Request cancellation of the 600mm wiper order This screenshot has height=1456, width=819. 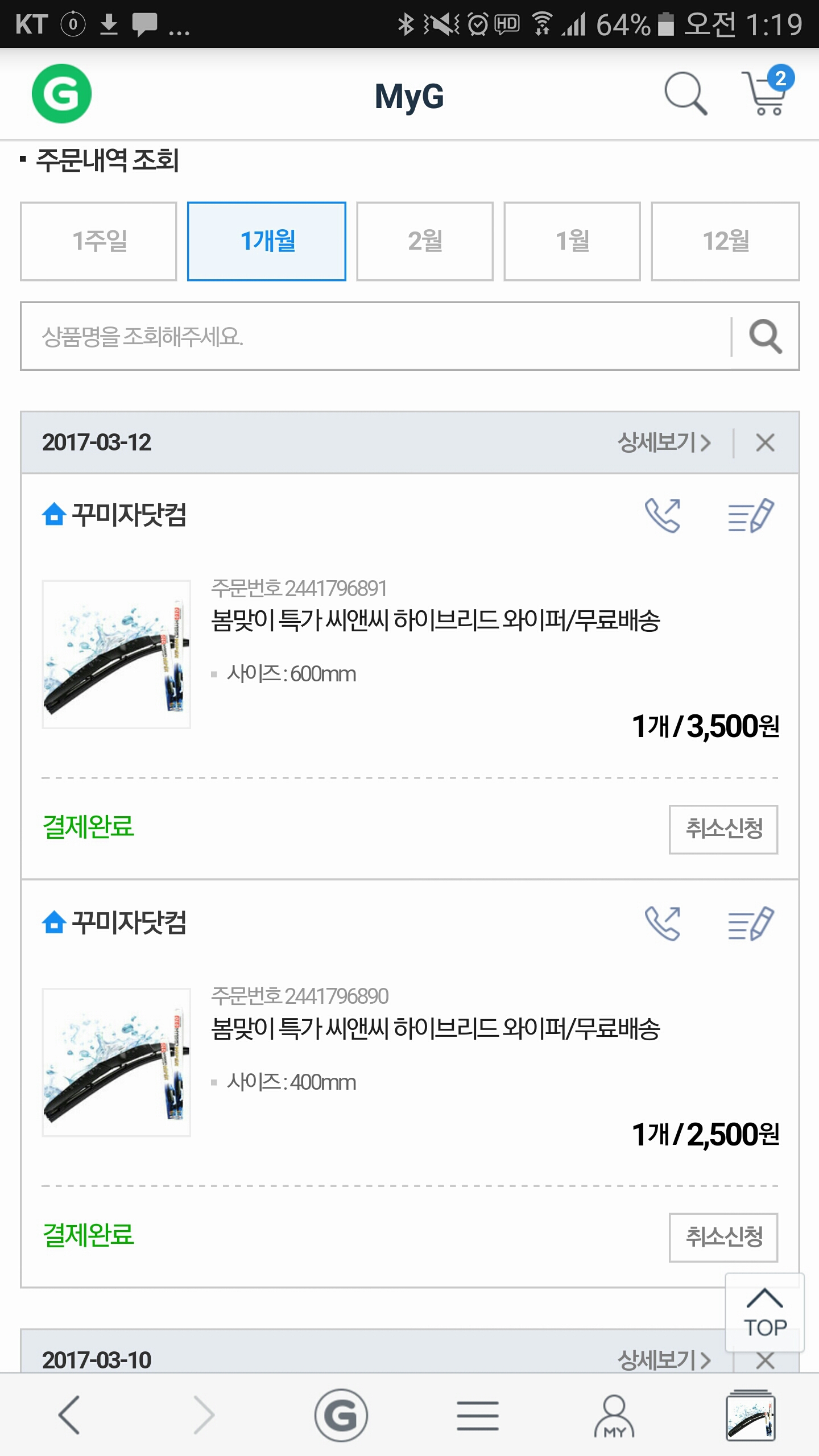(723, 829)
